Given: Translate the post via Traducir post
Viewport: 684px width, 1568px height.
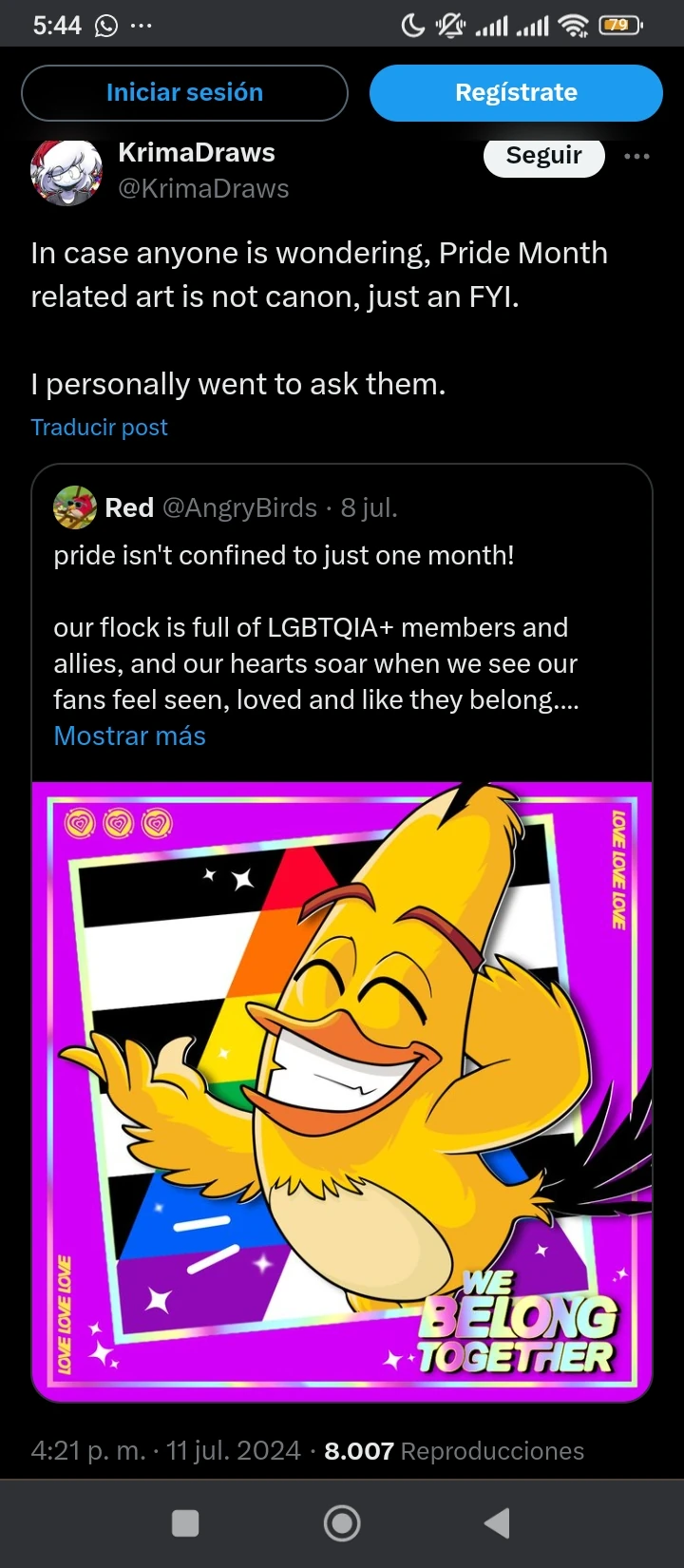Looking at the screenshot, I should point(99,427).
